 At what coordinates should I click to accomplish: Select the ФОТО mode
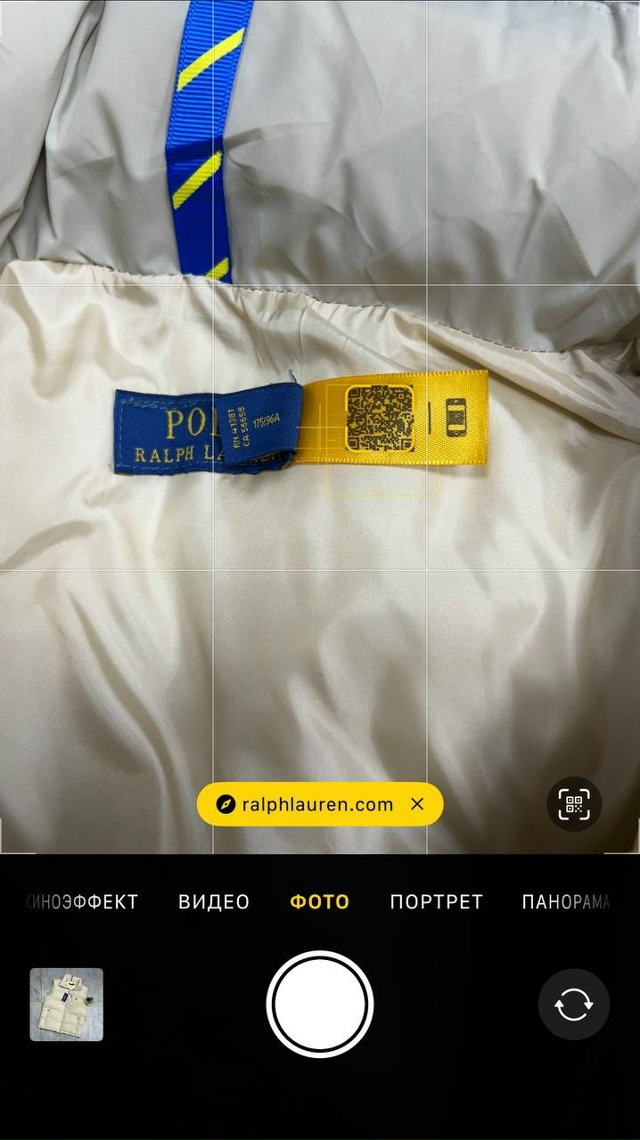click(x=320, y=902)
